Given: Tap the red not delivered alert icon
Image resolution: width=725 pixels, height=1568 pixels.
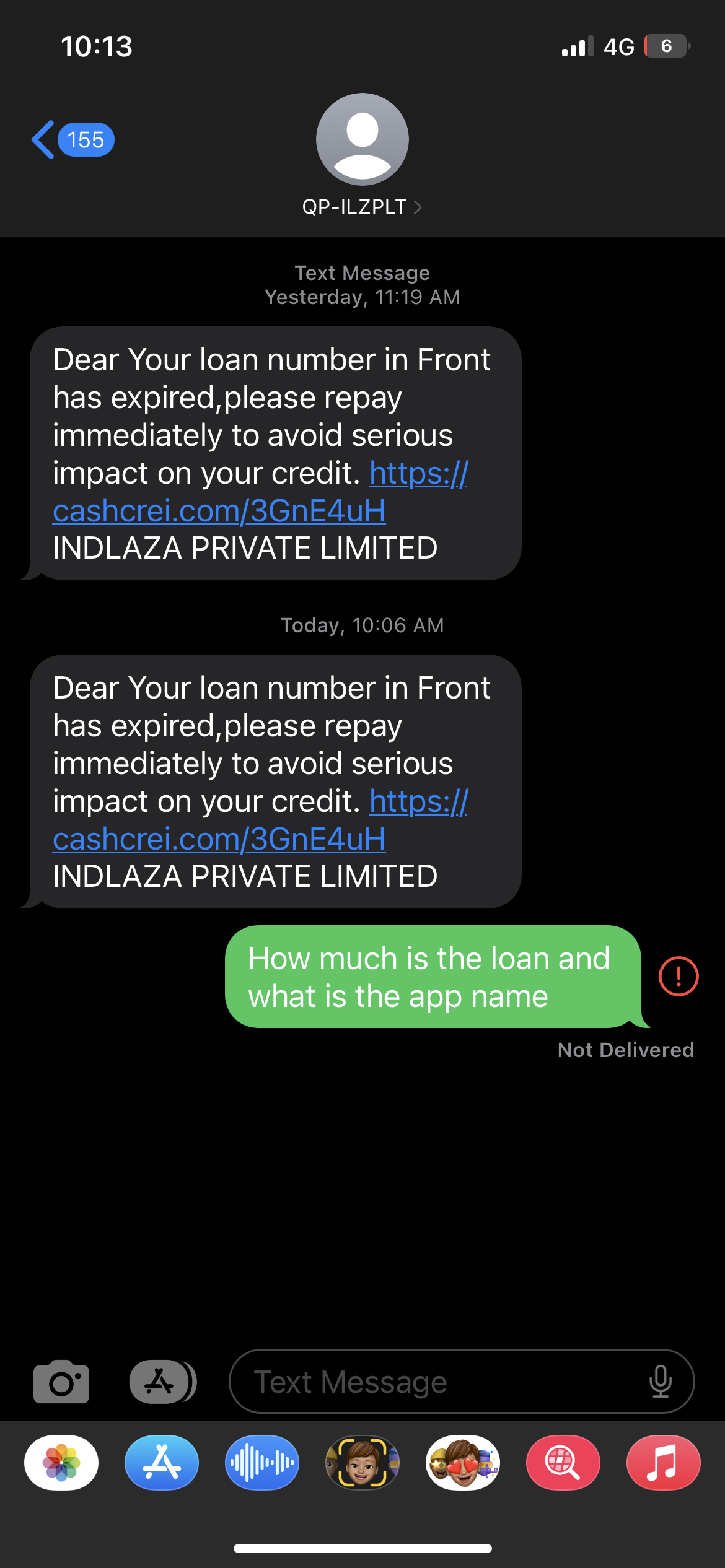Looking at the screenshot, I should pos(679,977).
